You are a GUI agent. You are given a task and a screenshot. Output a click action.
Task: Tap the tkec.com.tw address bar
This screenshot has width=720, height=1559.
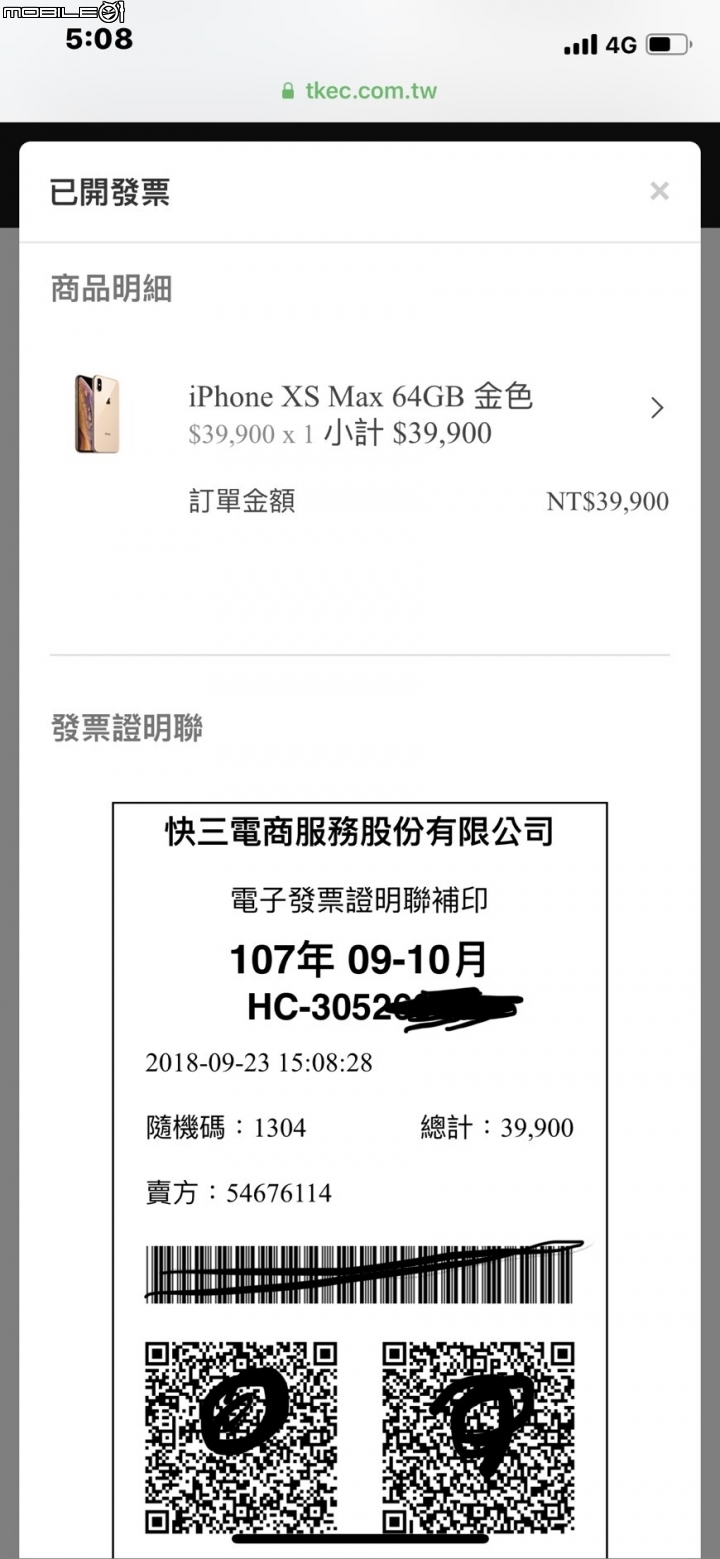click(360, 91)
